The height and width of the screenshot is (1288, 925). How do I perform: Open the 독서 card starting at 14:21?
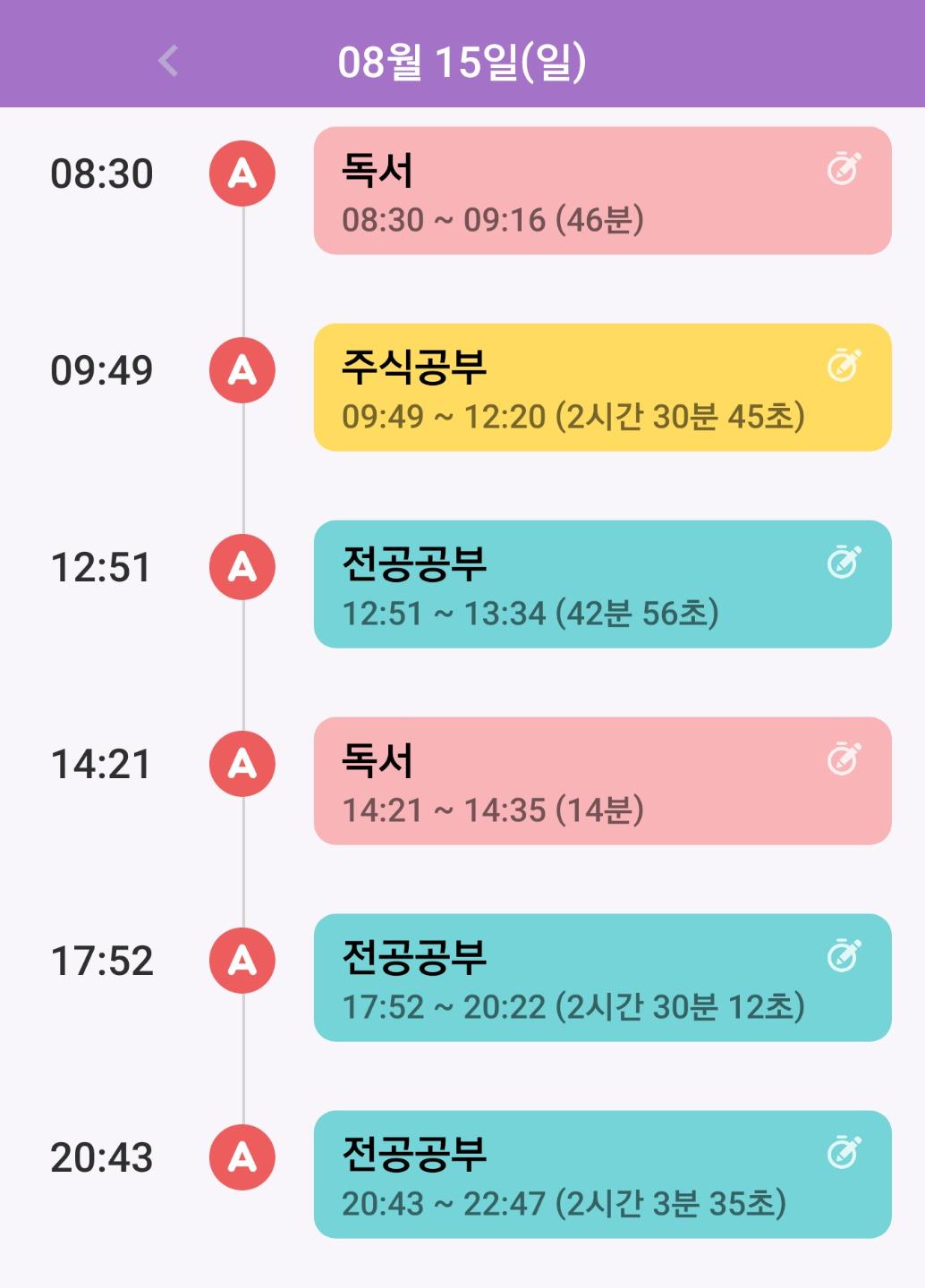(x=573, y=782)
